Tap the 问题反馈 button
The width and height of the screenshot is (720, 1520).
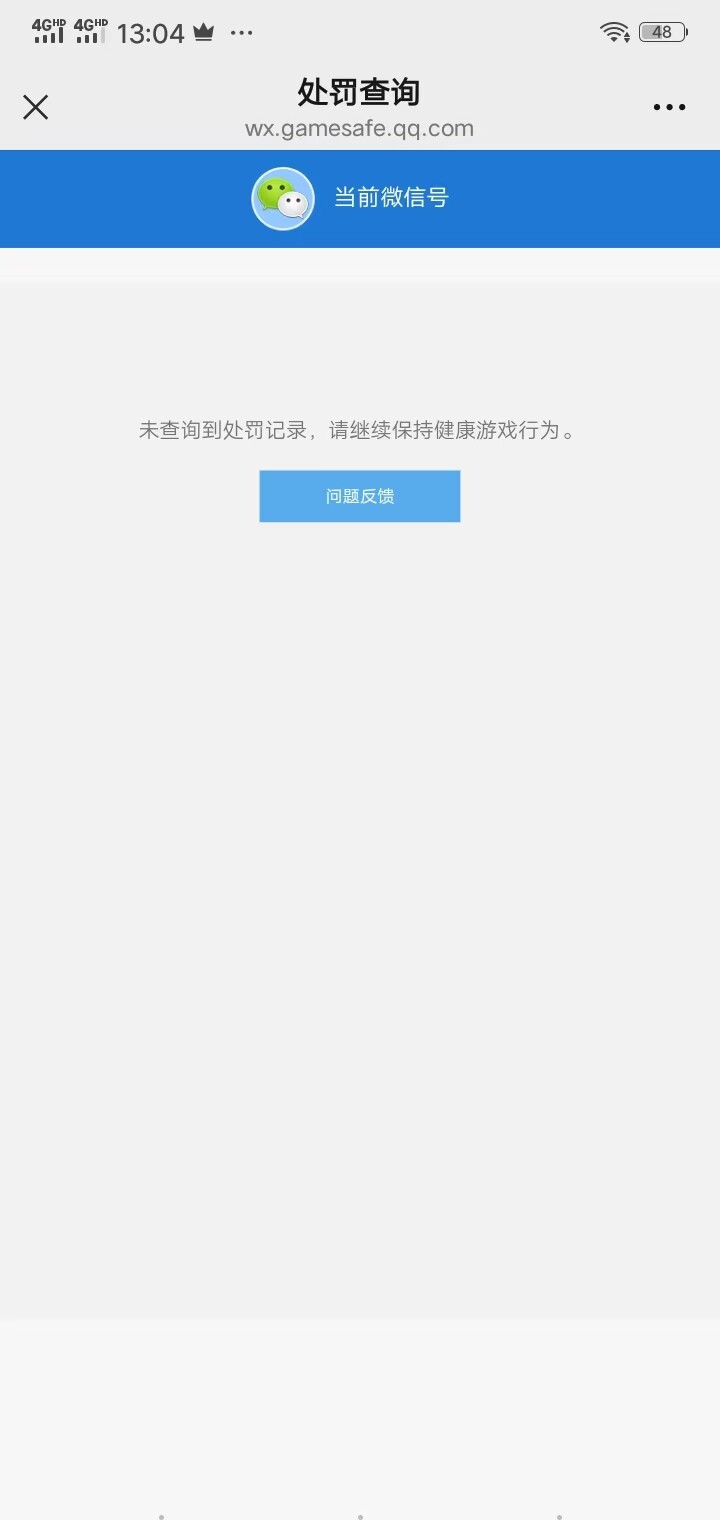pyautogui.click(x=360, y=496)
